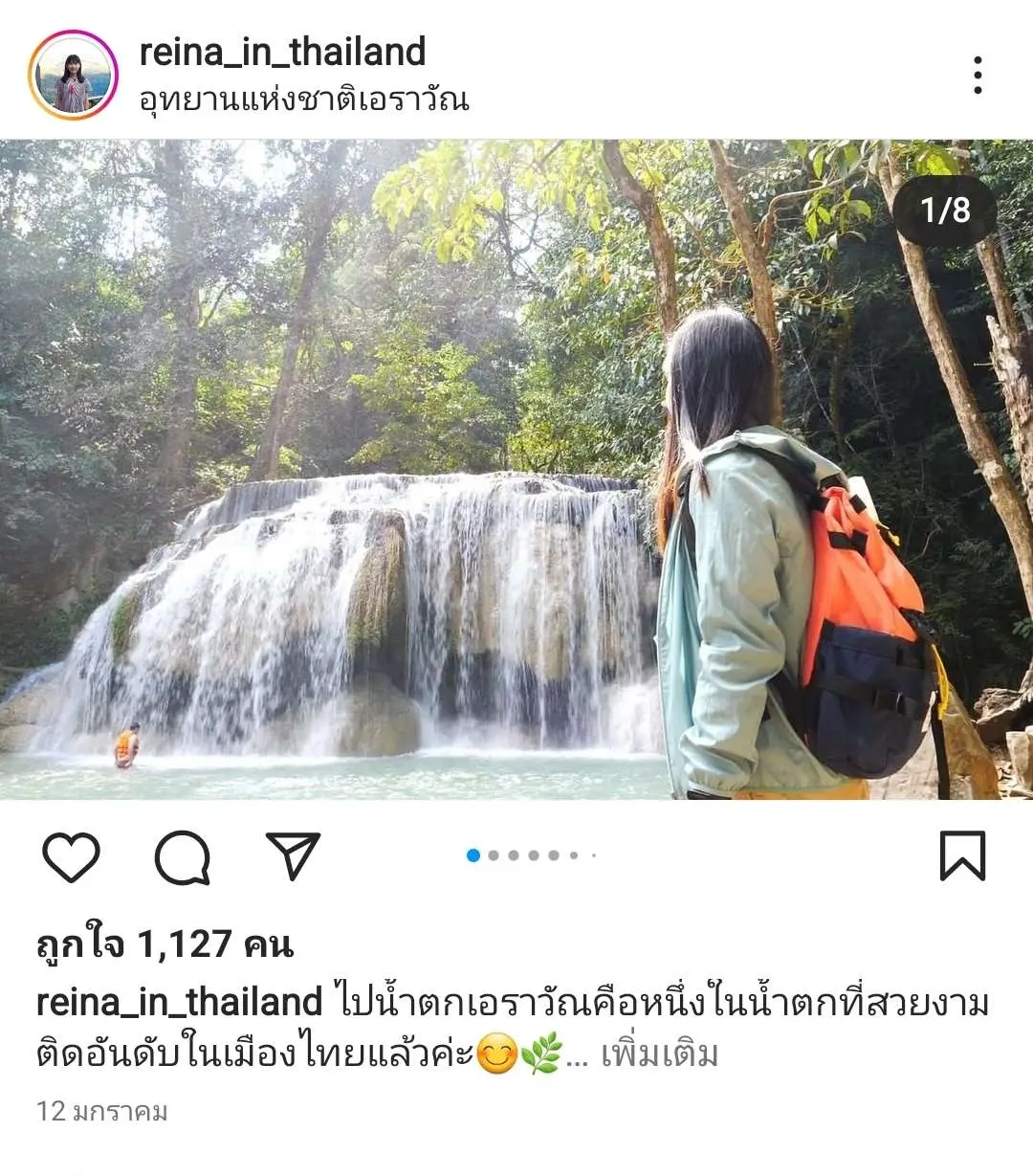Open the reina_in_thailand username in the post header

282,52
